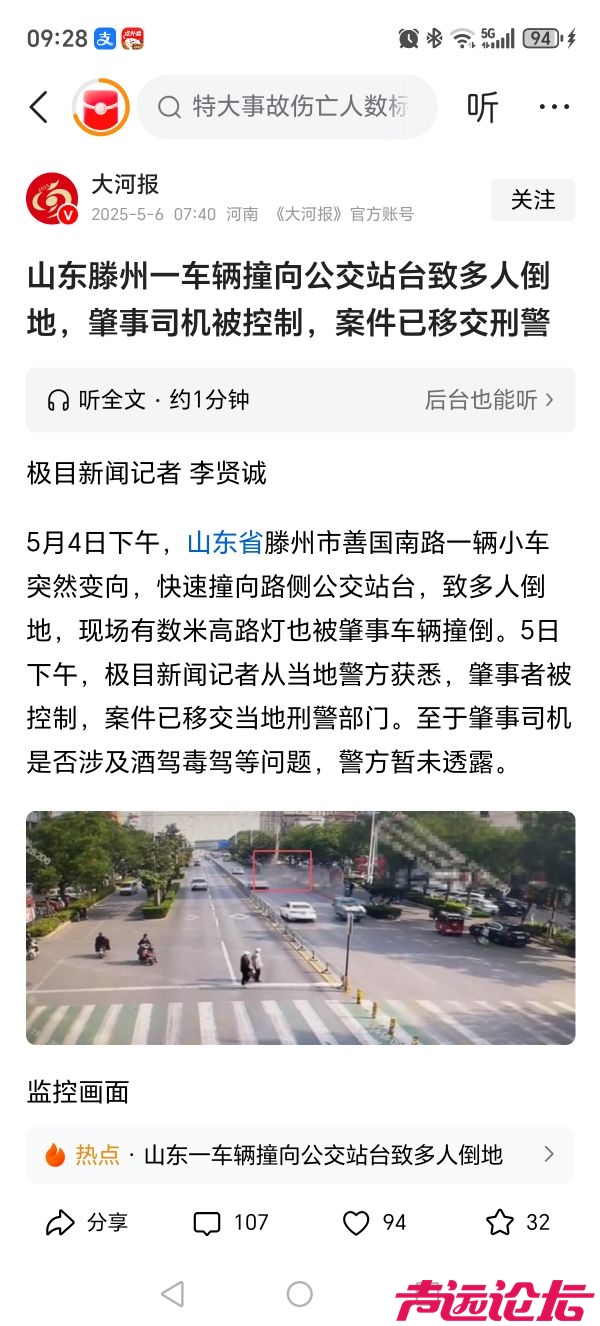Follow 大河报 with the 关注 button
Viewport: 600px width, 1326px height.
click(532, 200)
